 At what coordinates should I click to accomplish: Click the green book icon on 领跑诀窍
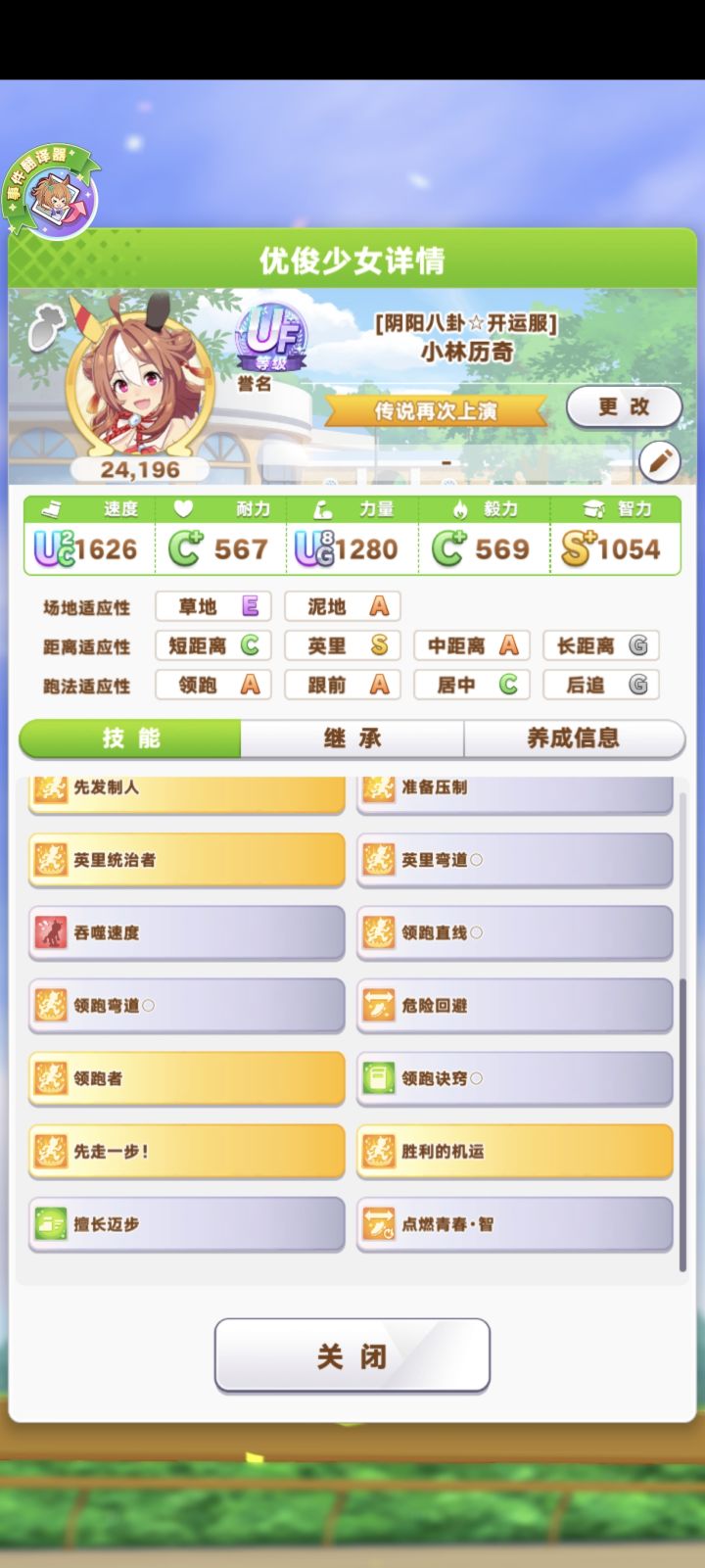[379, 1077]
